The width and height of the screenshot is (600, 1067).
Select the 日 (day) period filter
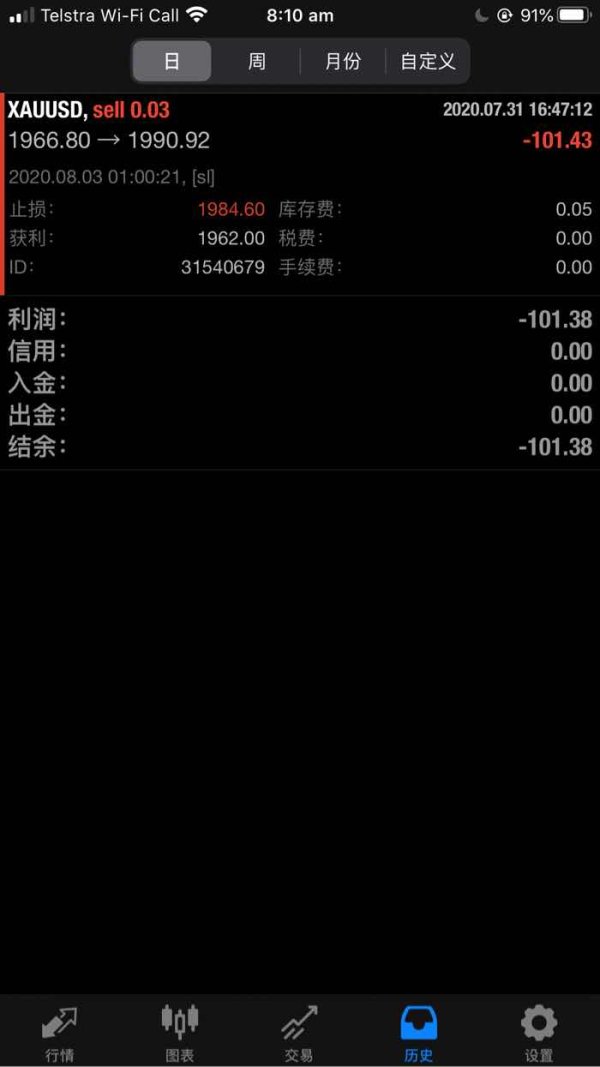[172, 61]
